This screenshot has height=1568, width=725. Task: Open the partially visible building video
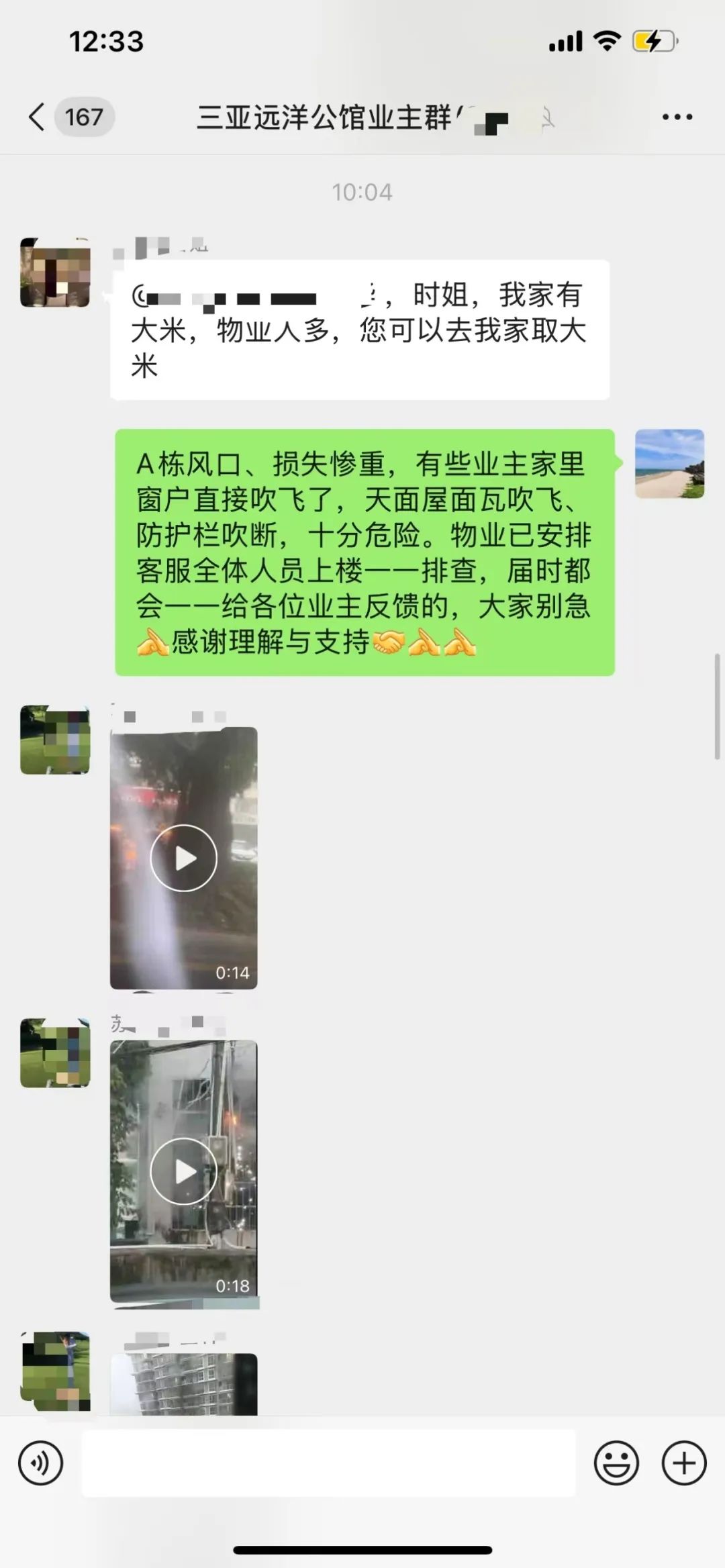(x=183, y=1383)
